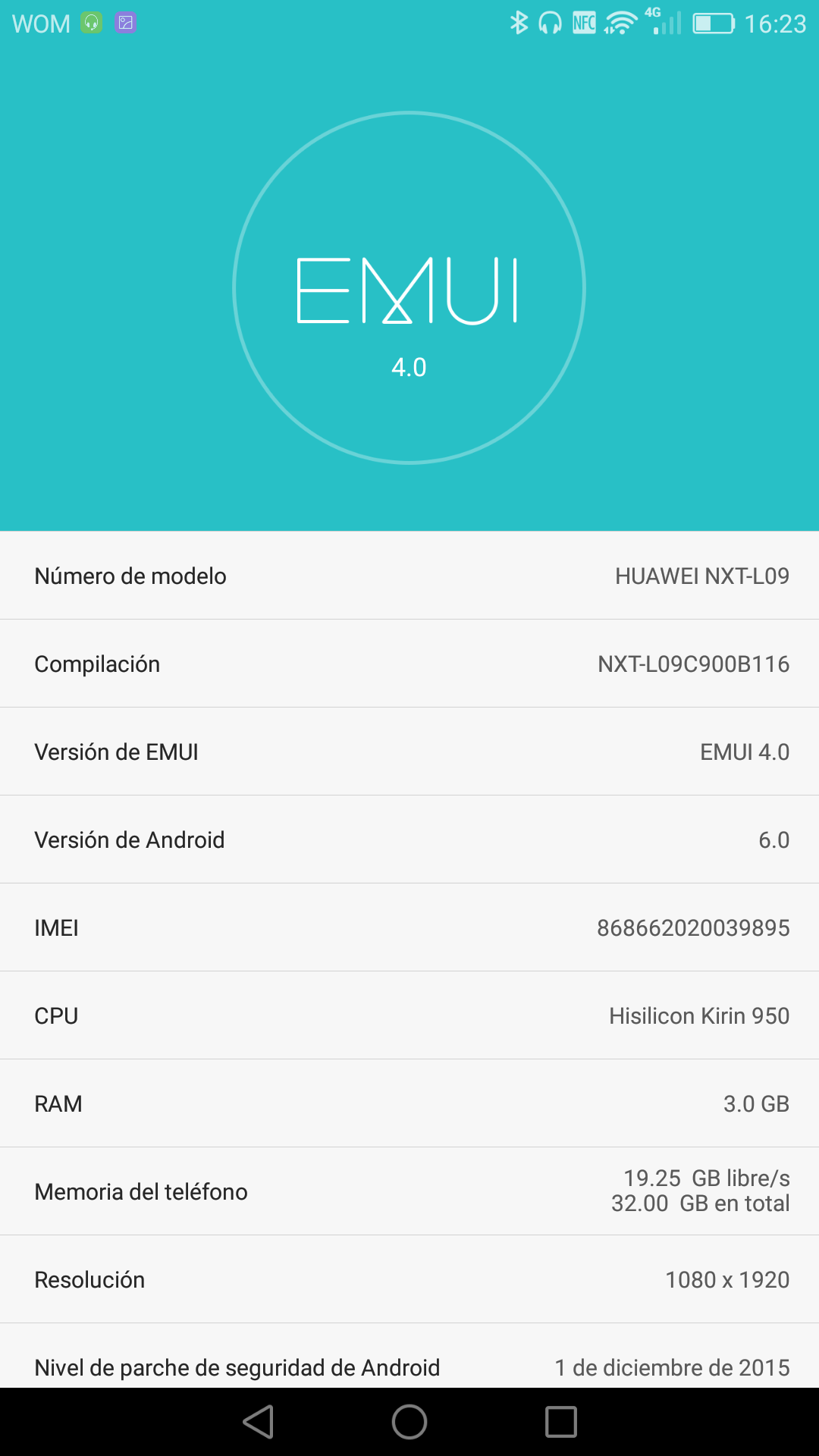The width and height of the screenshot is (819, 1456).
Task: Select the Número de modelo entry
Action: click(409, 575)
